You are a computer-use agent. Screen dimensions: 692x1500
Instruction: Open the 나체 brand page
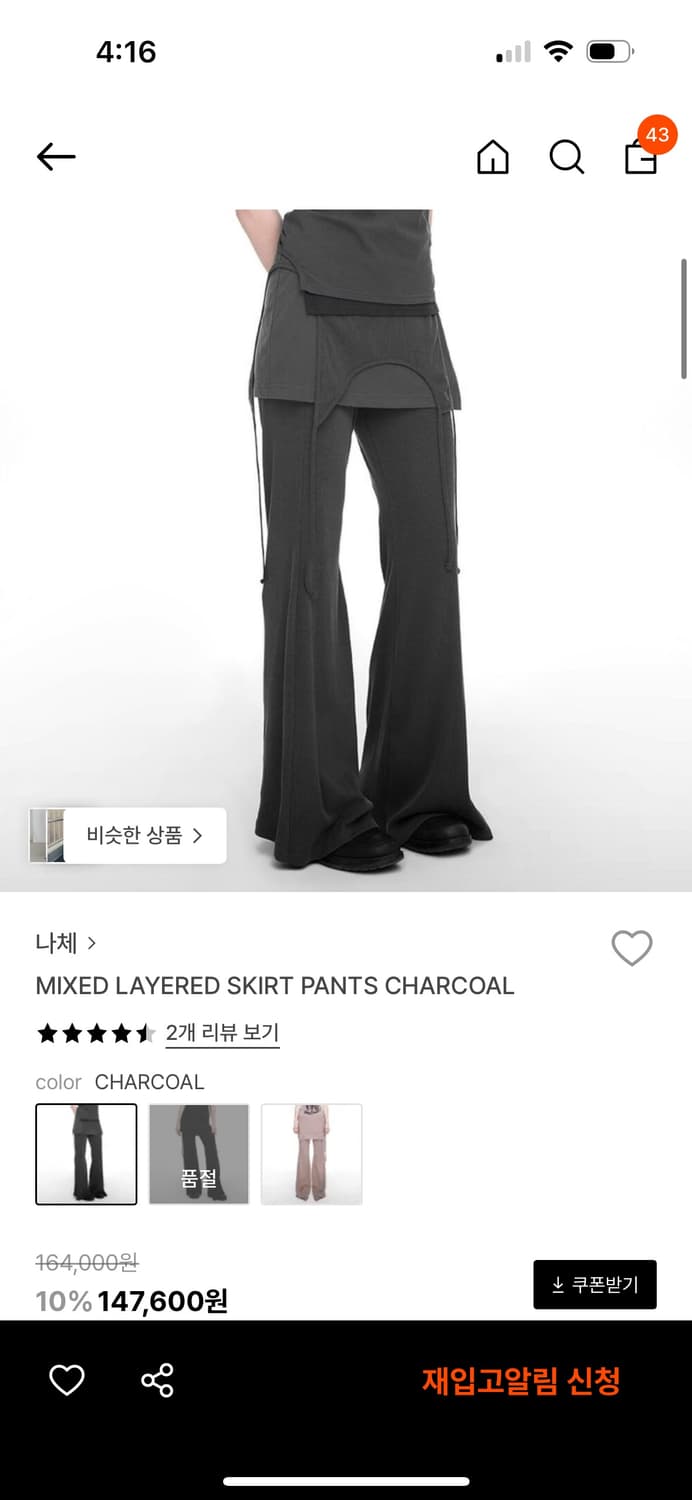pos(65,942)
